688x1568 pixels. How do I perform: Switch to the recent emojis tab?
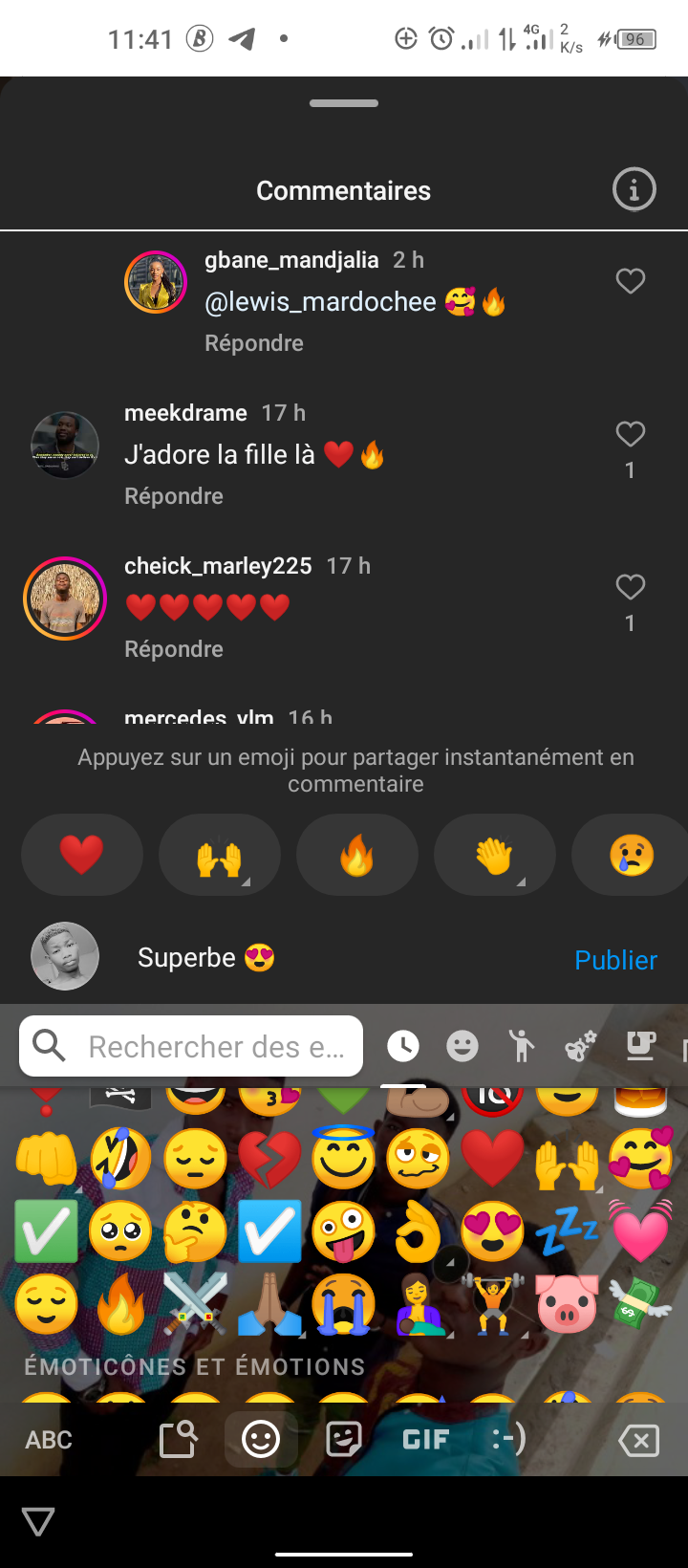click(403, 1047)
